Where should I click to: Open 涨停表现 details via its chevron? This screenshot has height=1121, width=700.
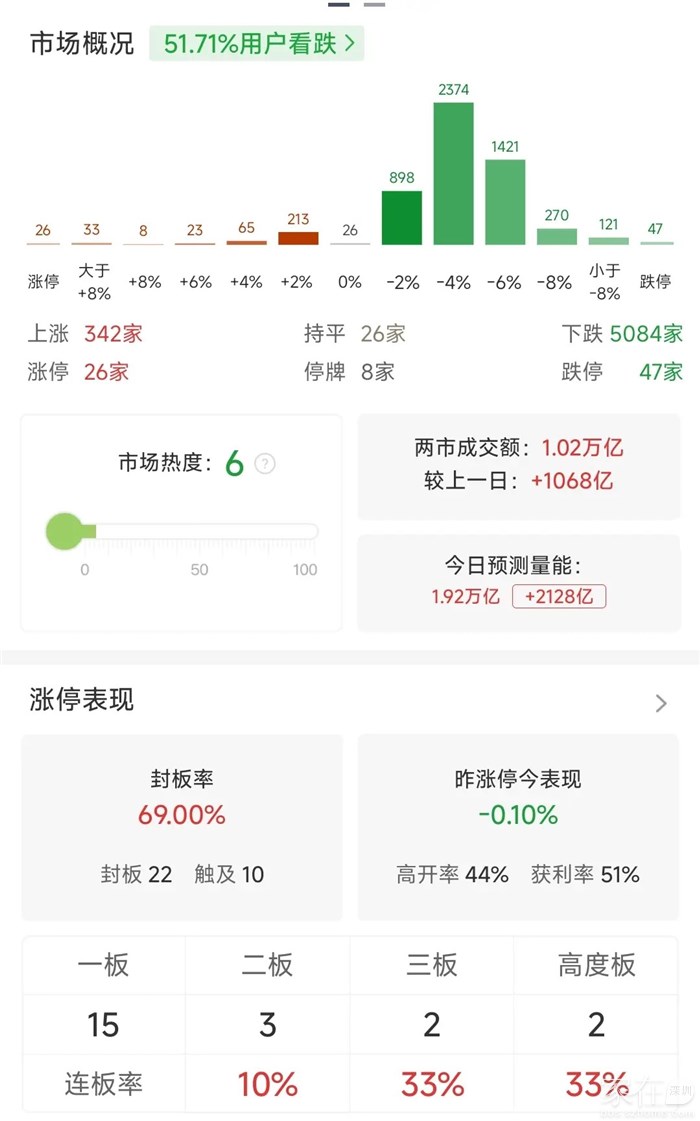(x=660, y=703)
